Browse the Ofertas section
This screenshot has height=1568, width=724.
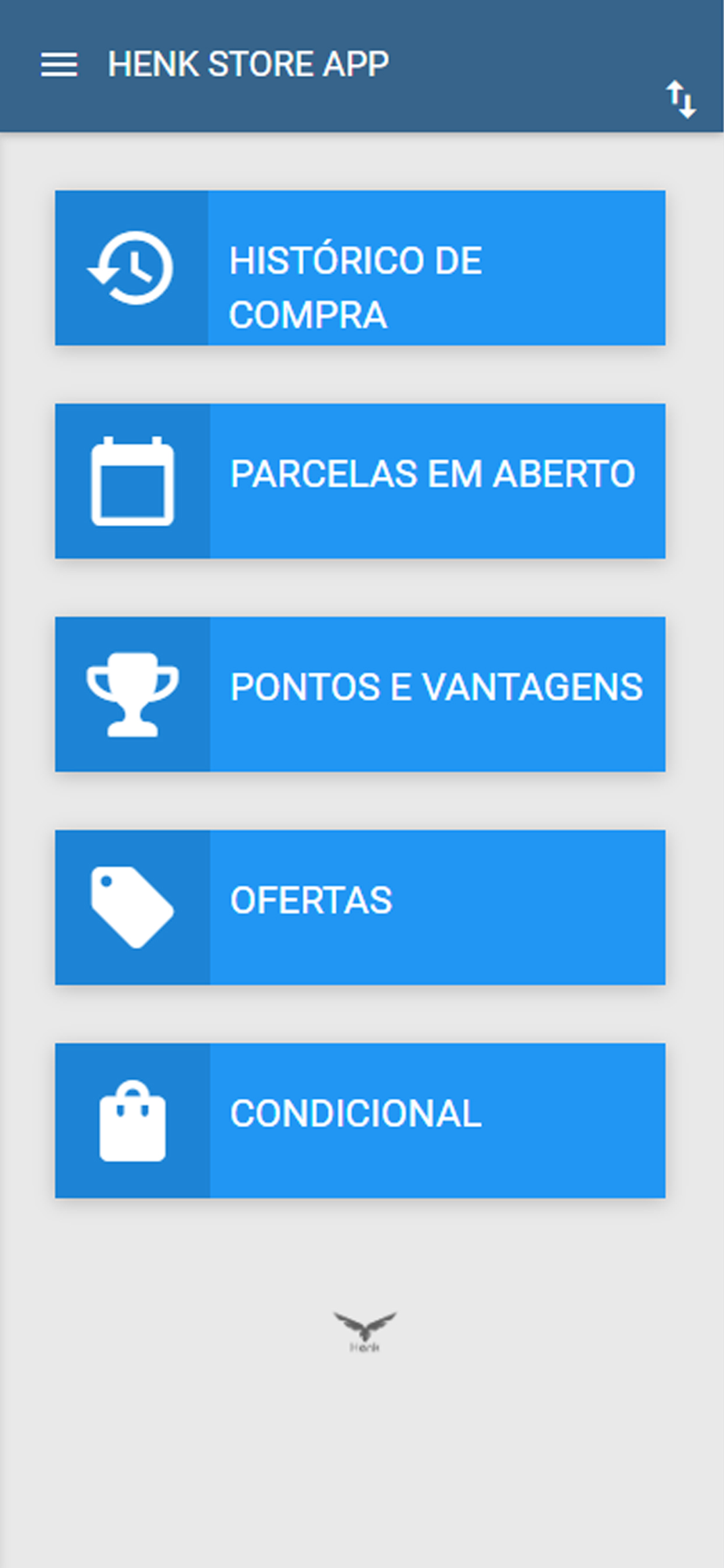click(x=360, y=908)
